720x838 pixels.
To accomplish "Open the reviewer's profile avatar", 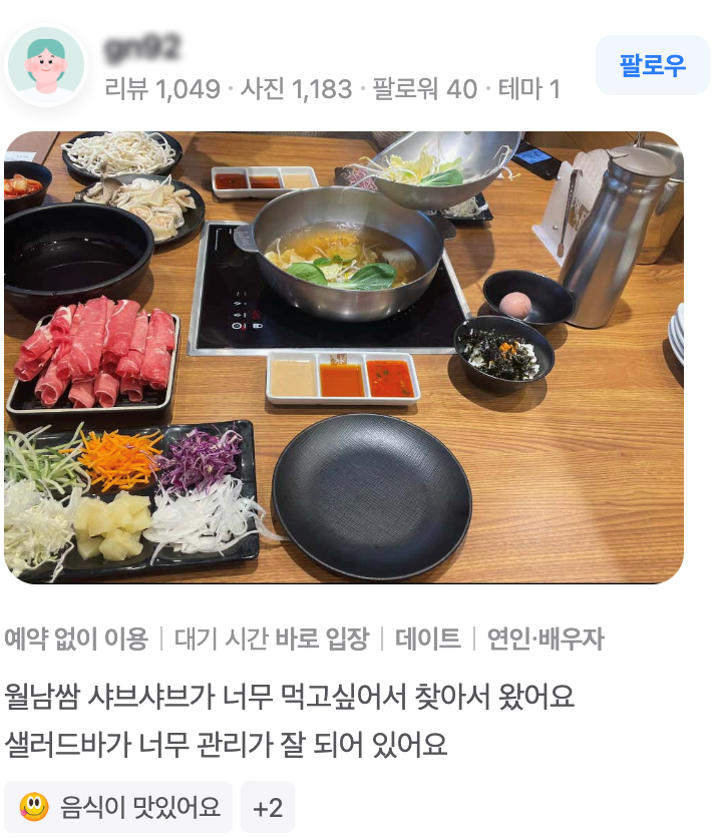I will click(46, 66).
